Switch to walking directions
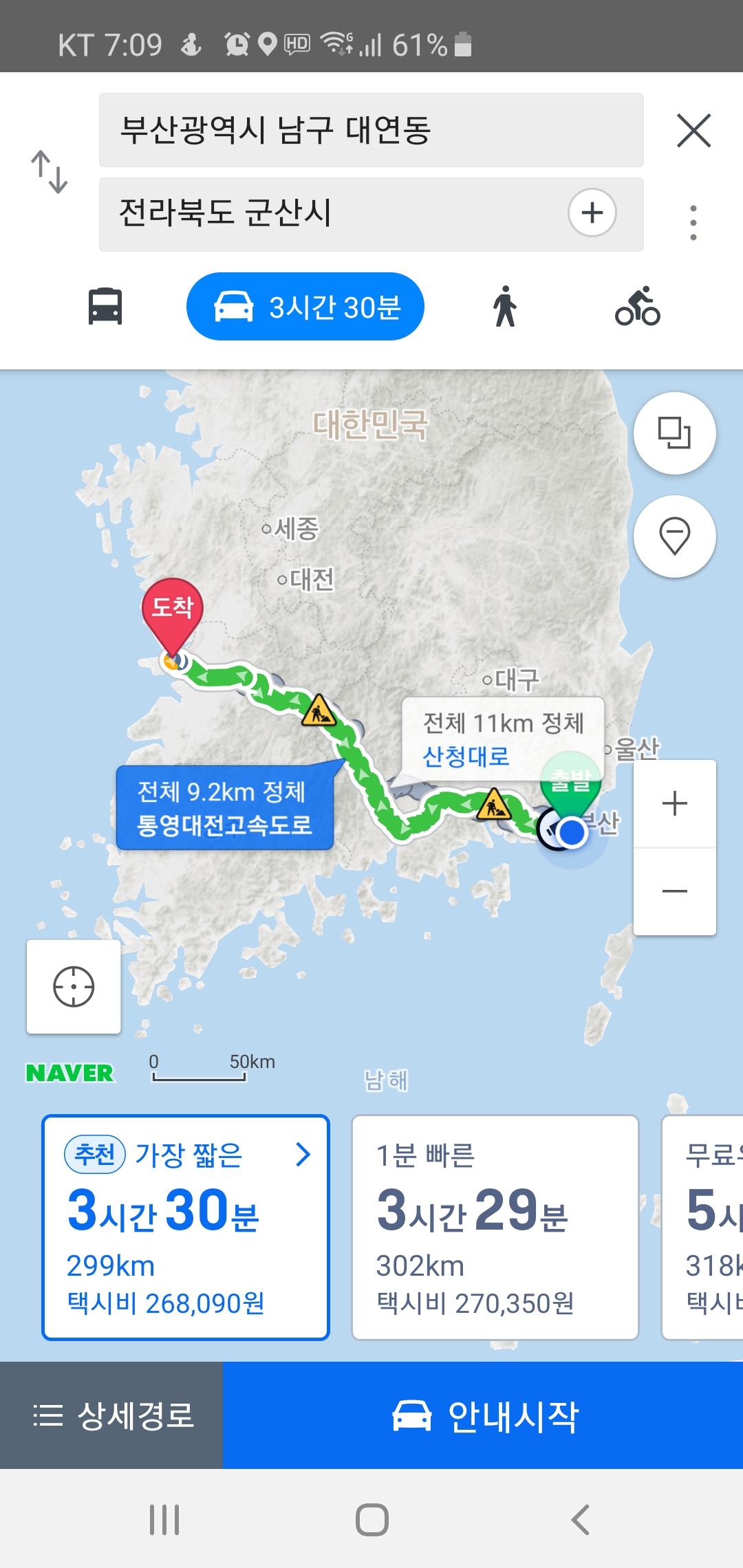Image resolution: width=743 pixels, height=1568 pixels. [x=505, y=307]
